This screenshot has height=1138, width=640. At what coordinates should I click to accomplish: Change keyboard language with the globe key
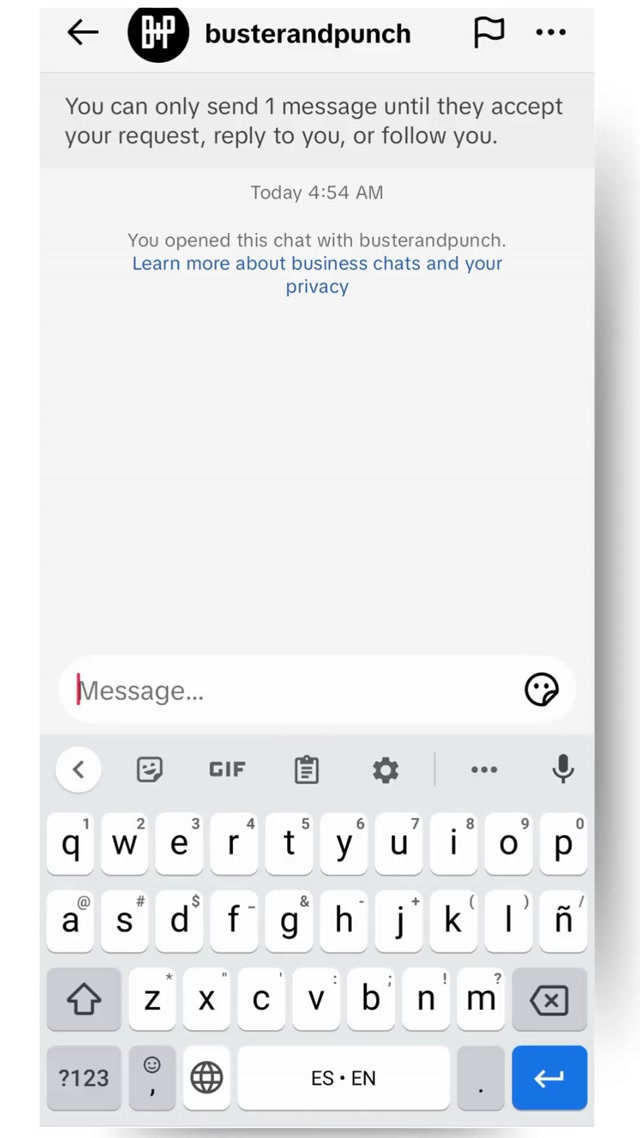(207, 1078)
